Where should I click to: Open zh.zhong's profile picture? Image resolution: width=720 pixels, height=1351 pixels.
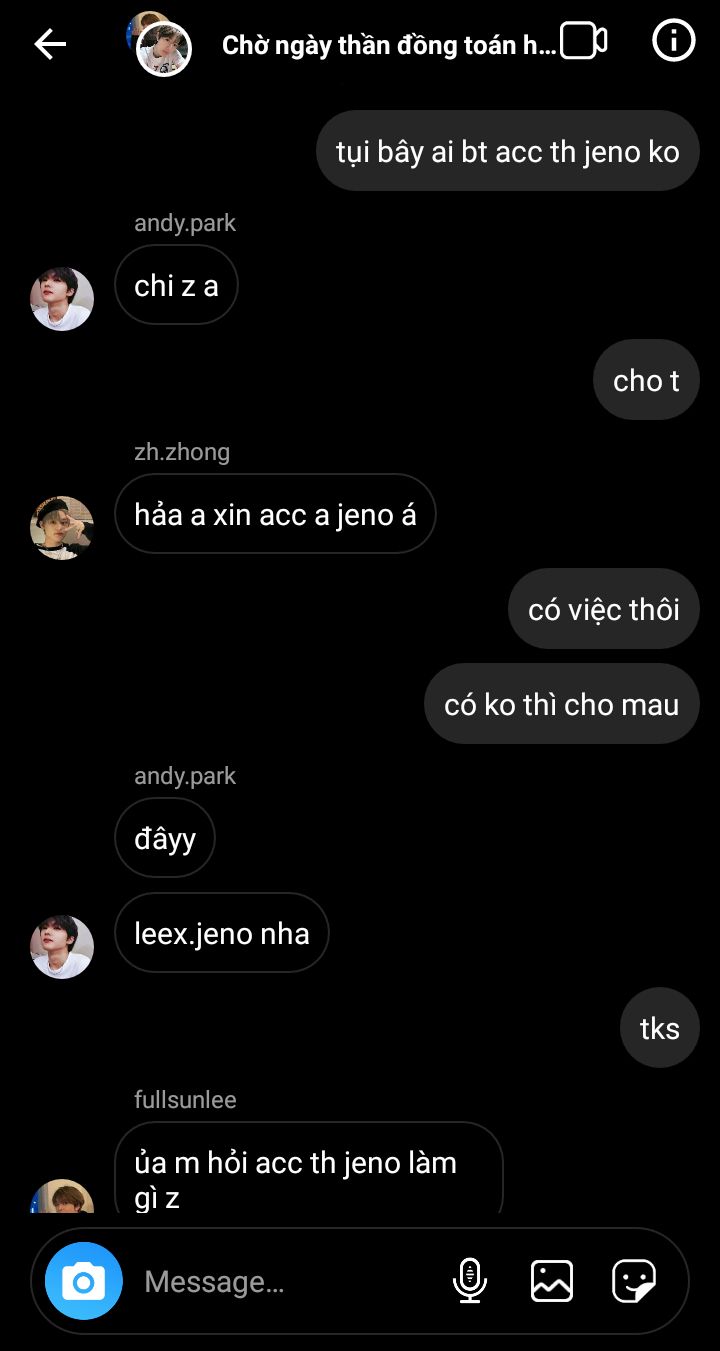62,528
